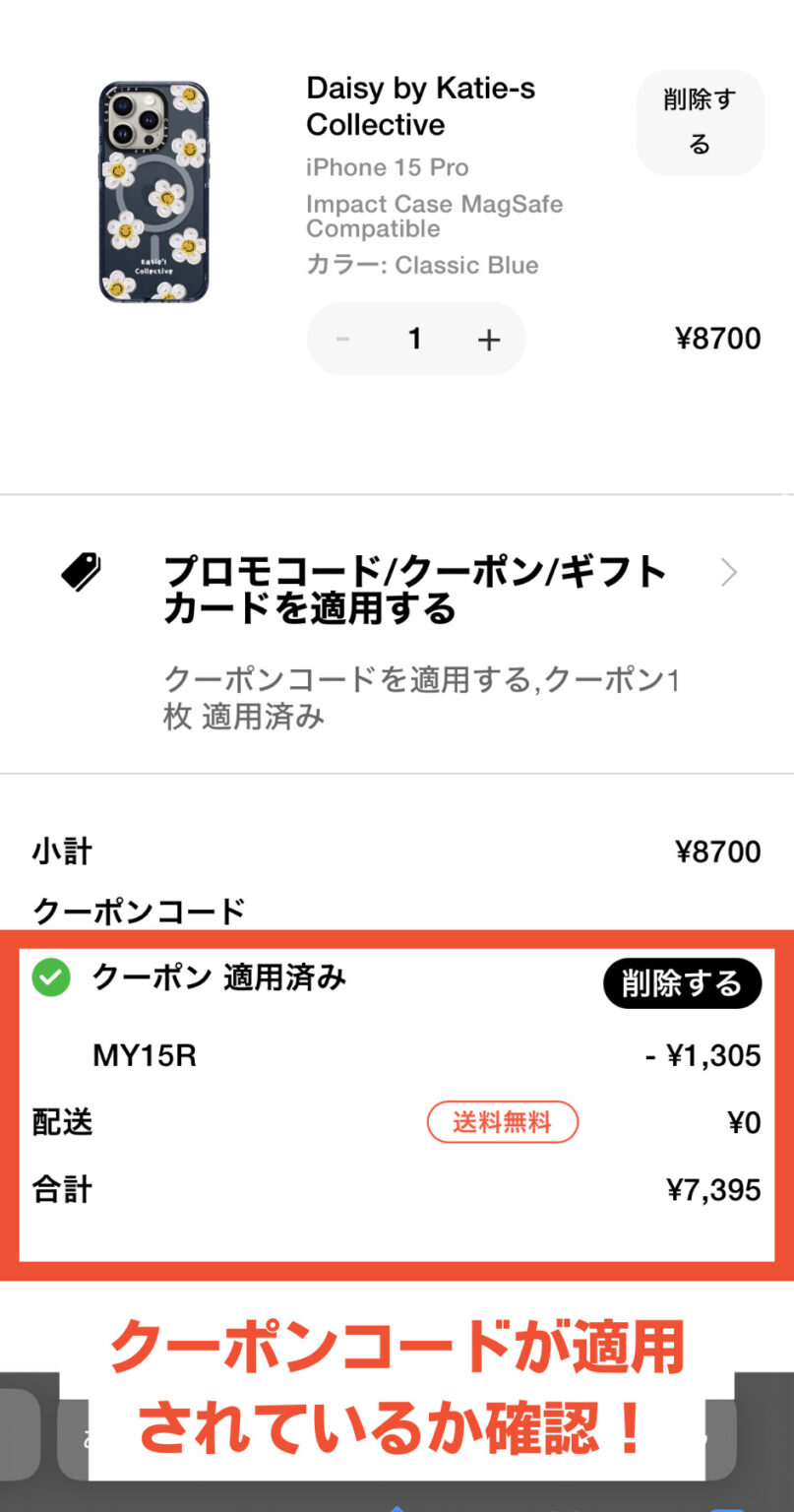Click the MY15R coupon code entry
This screenshot has width=794, height=1512.
pos(144,1054)
